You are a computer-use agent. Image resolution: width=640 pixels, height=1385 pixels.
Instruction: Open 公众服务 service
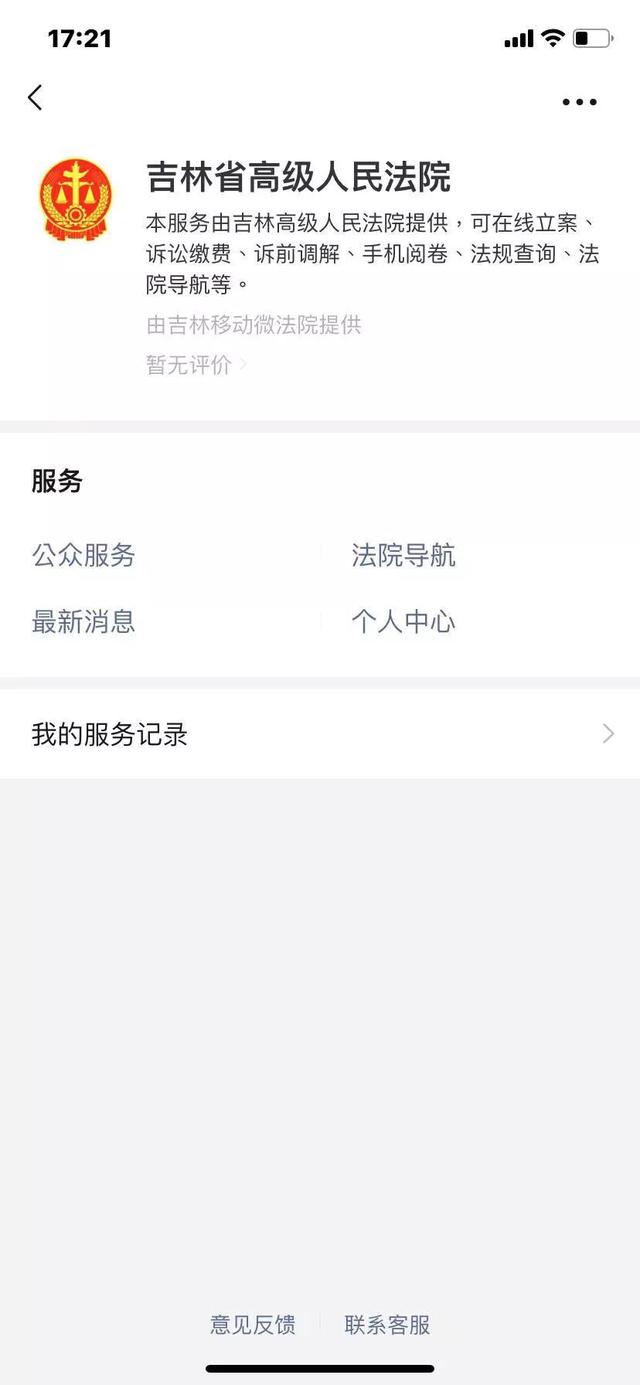(x=84, y=556)
